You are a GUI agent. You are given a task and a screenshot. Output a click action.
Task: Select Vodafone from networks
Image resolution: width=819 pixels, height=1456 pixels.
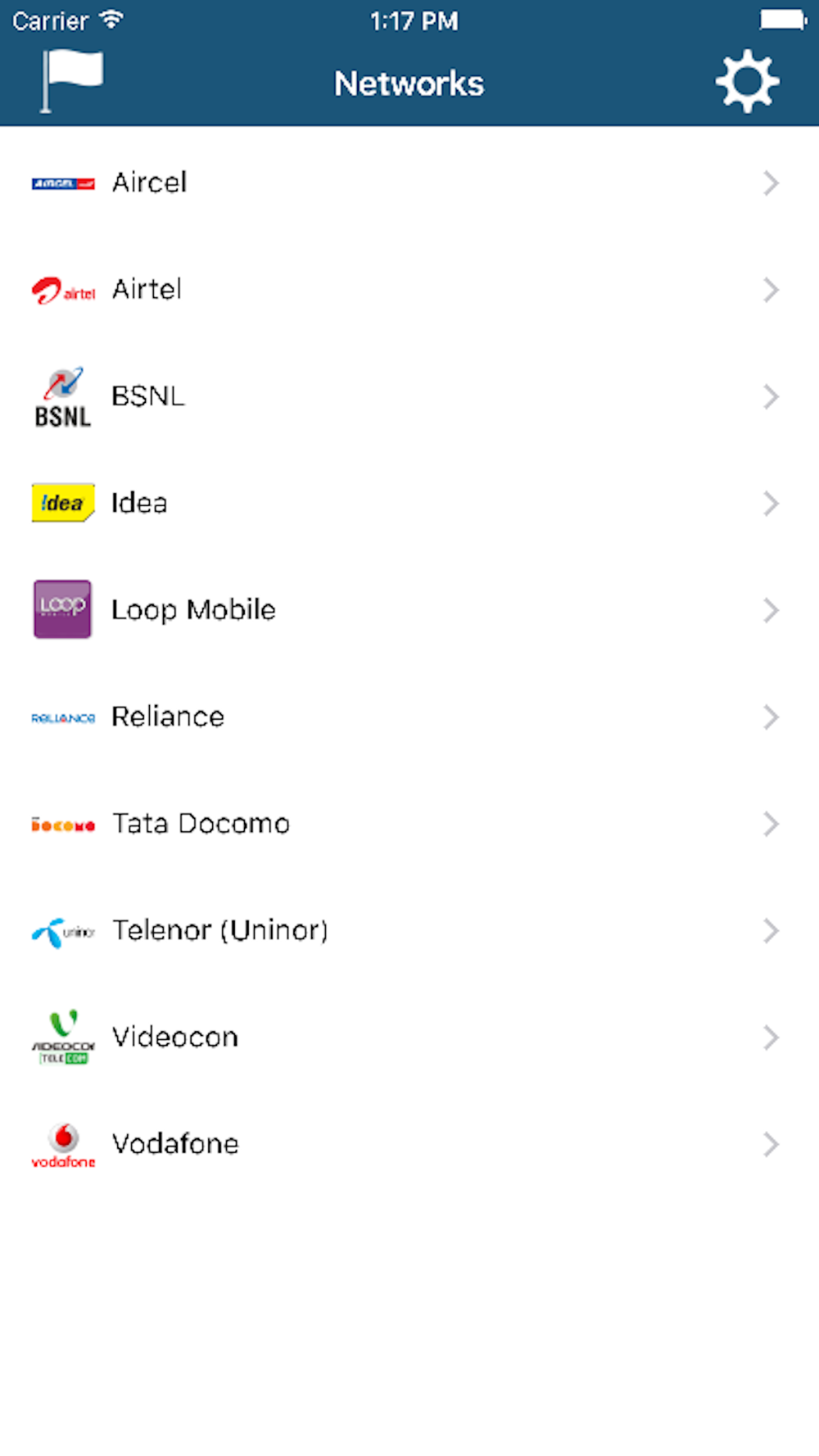pos(409,1144)
